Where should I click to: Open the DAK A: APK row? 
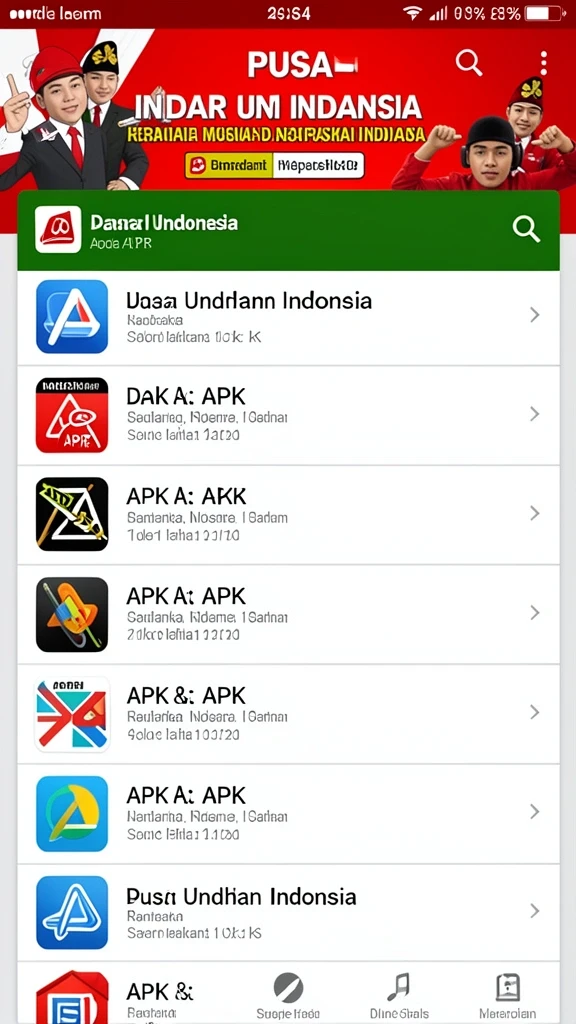(289, 415)
